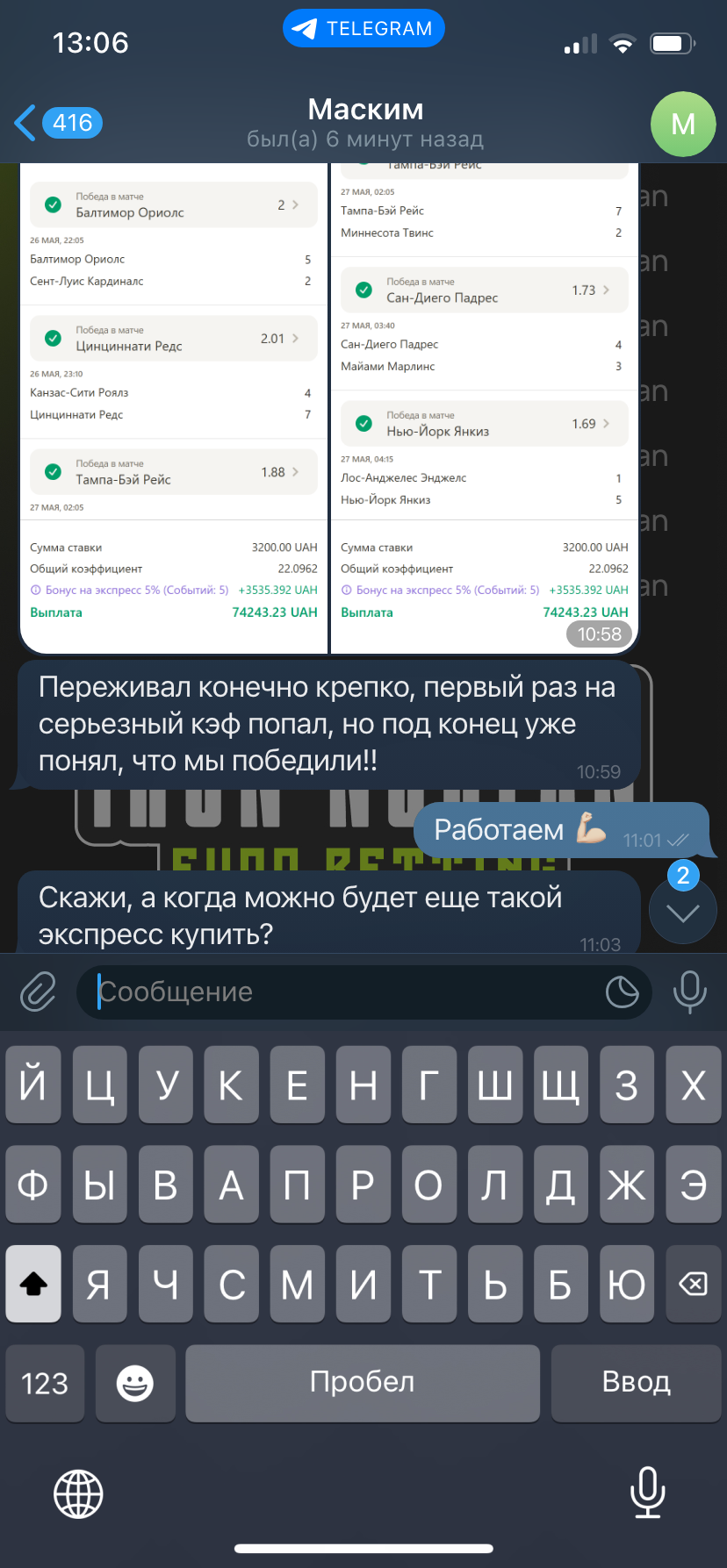The height and width of the screenshot is (1568, 727).
Task: Open the emoji keyboard
Action: coord(135,1383)
